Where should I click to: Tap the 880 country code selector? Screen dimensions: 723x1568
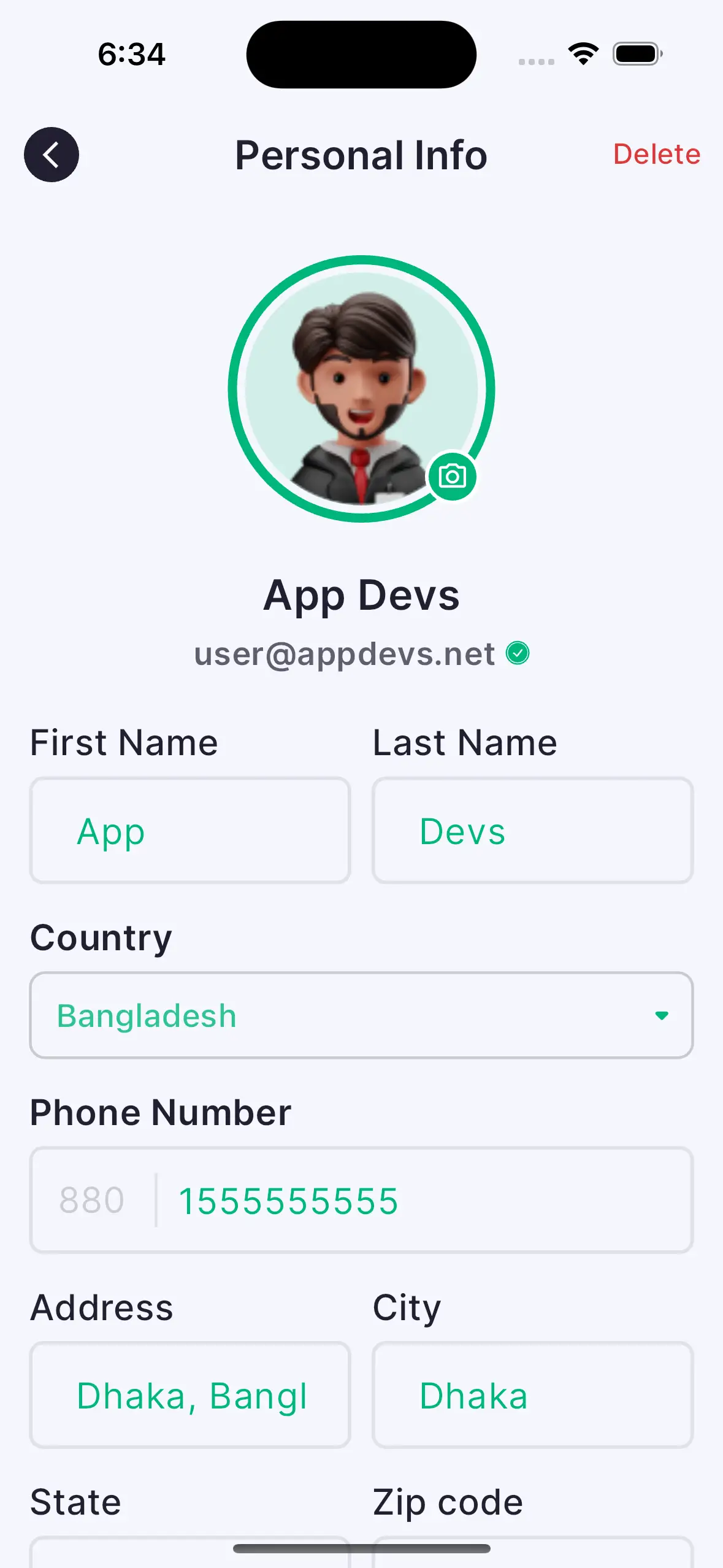[x=91, y=1199]
